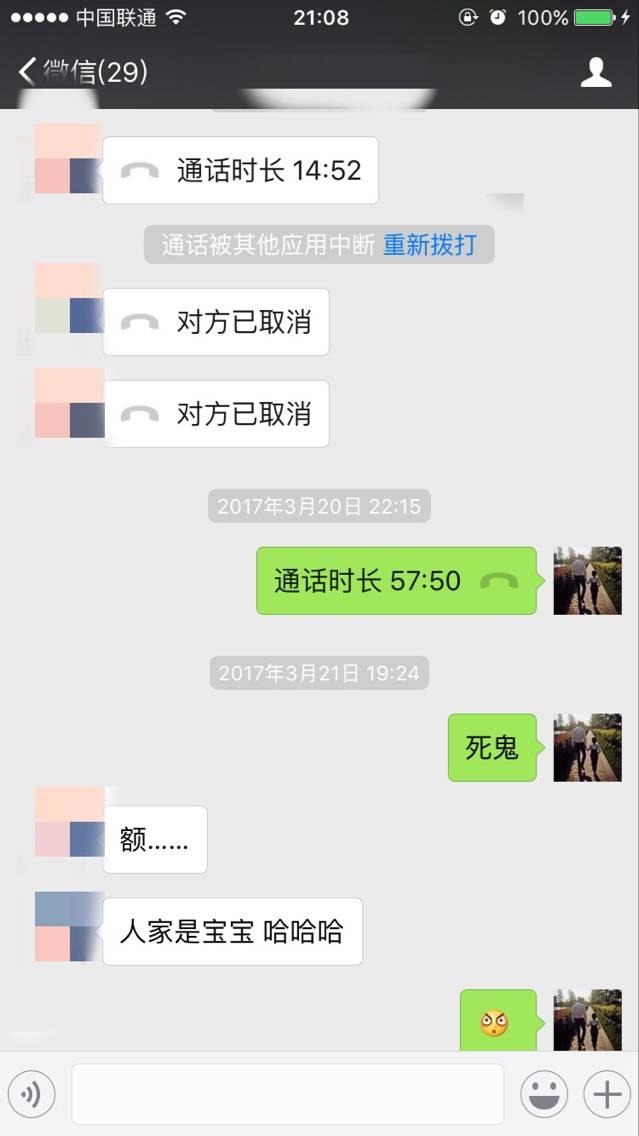
Task: Open the contact's avatar beside 额……
Action: click(x=69, y=822)
